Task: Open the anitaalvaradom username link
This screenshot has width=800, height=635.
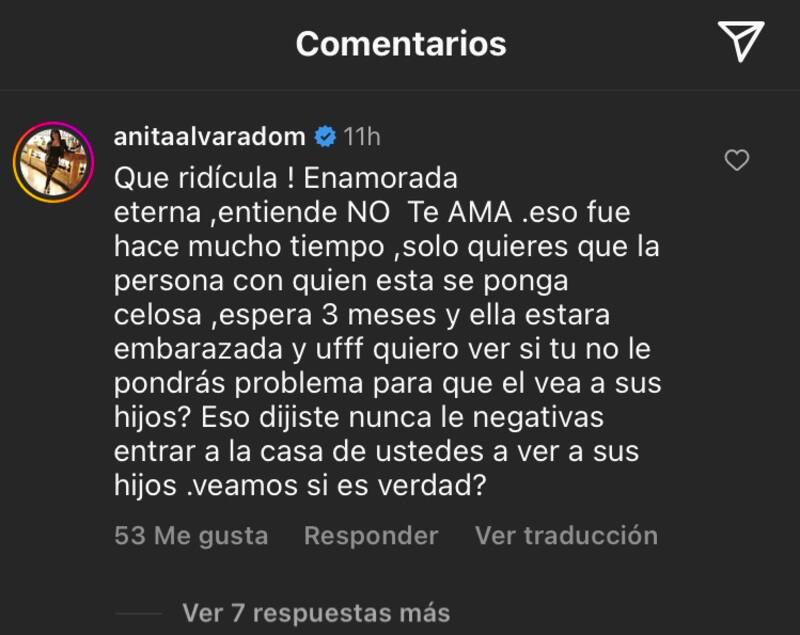Action: pos(210,136)
